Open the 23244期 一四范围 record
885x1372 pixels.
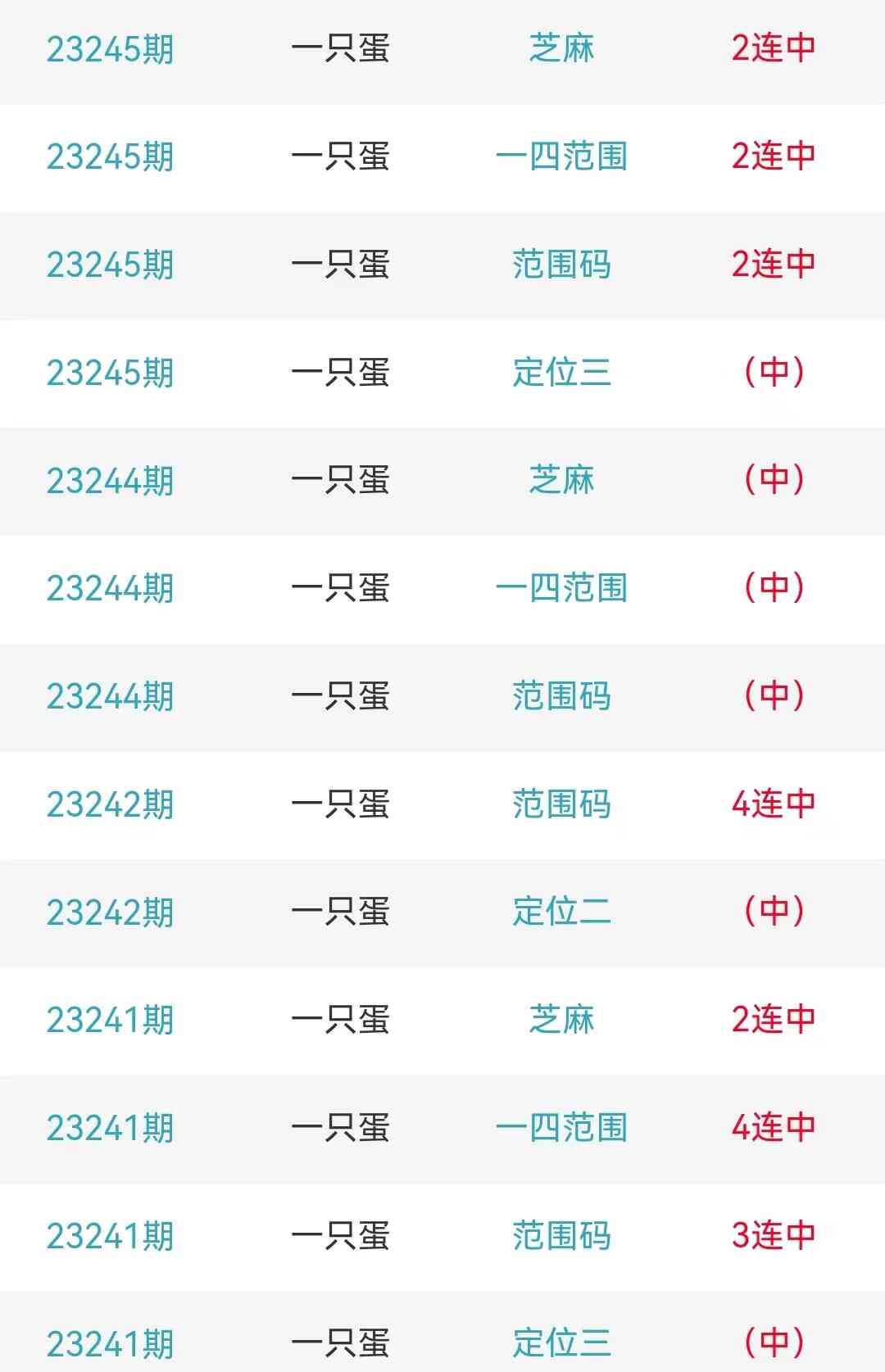561,588
